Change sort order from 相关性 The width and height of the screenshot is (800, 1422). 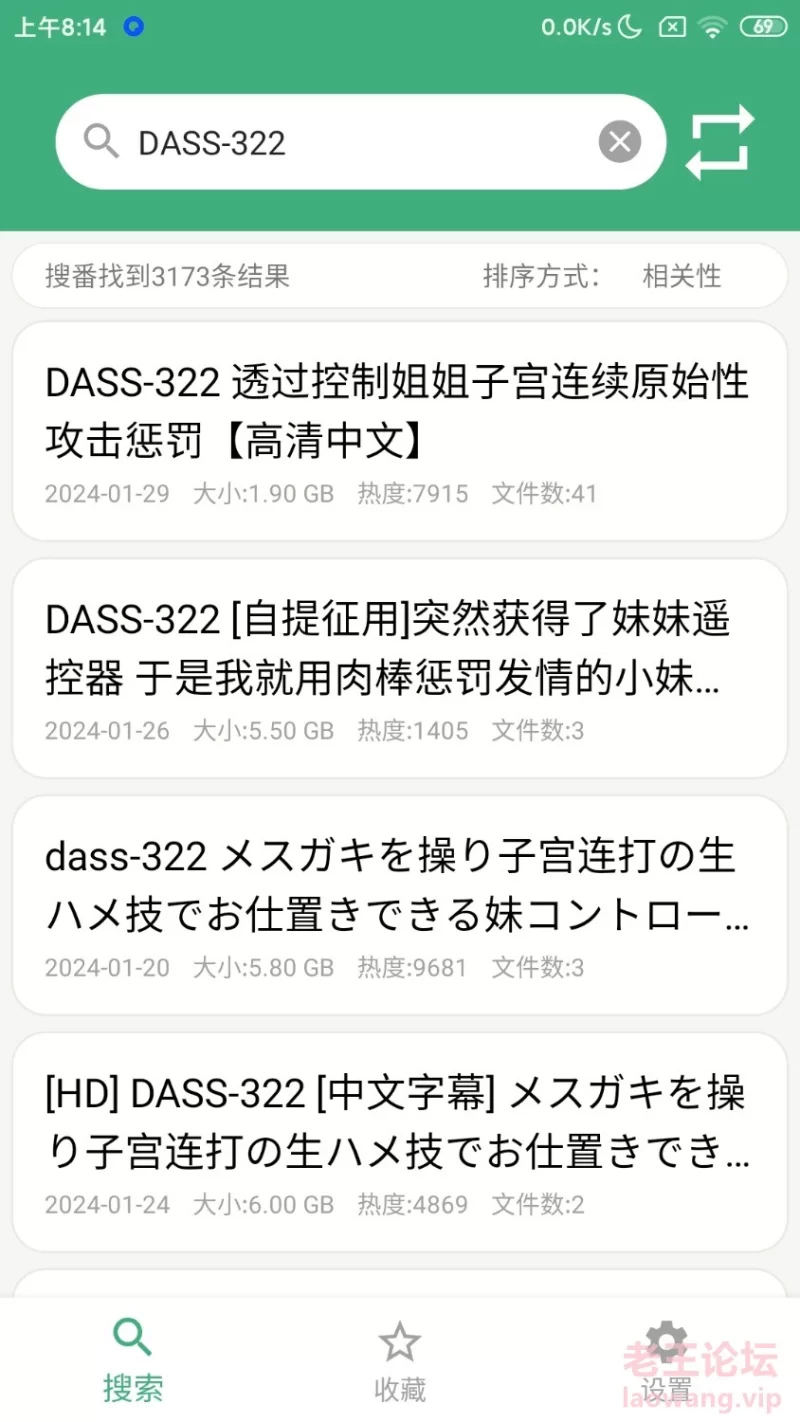tap(681, 276)
